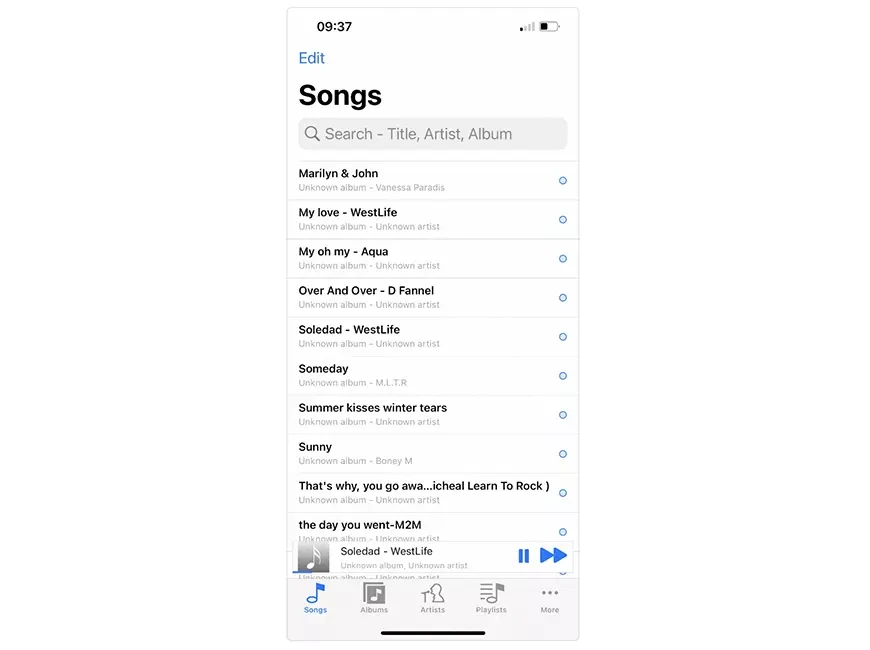Image resolution: width=870 pixels, height=650 pixels.
Task: Play the song Someday
Action: pyautogui.click(x=420, y=375)
